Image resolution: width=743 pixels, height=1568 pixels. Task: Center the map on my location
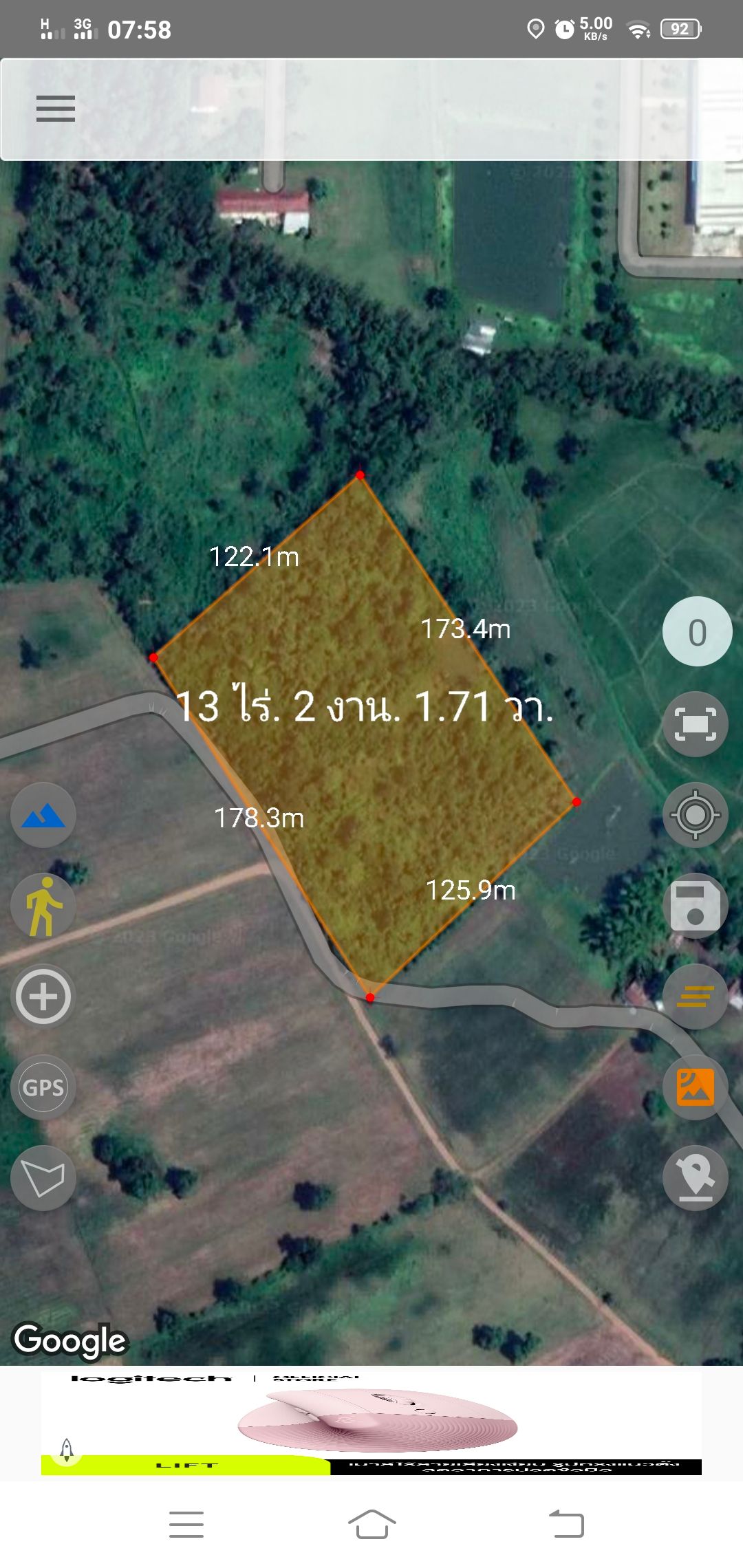click(696, 815)
